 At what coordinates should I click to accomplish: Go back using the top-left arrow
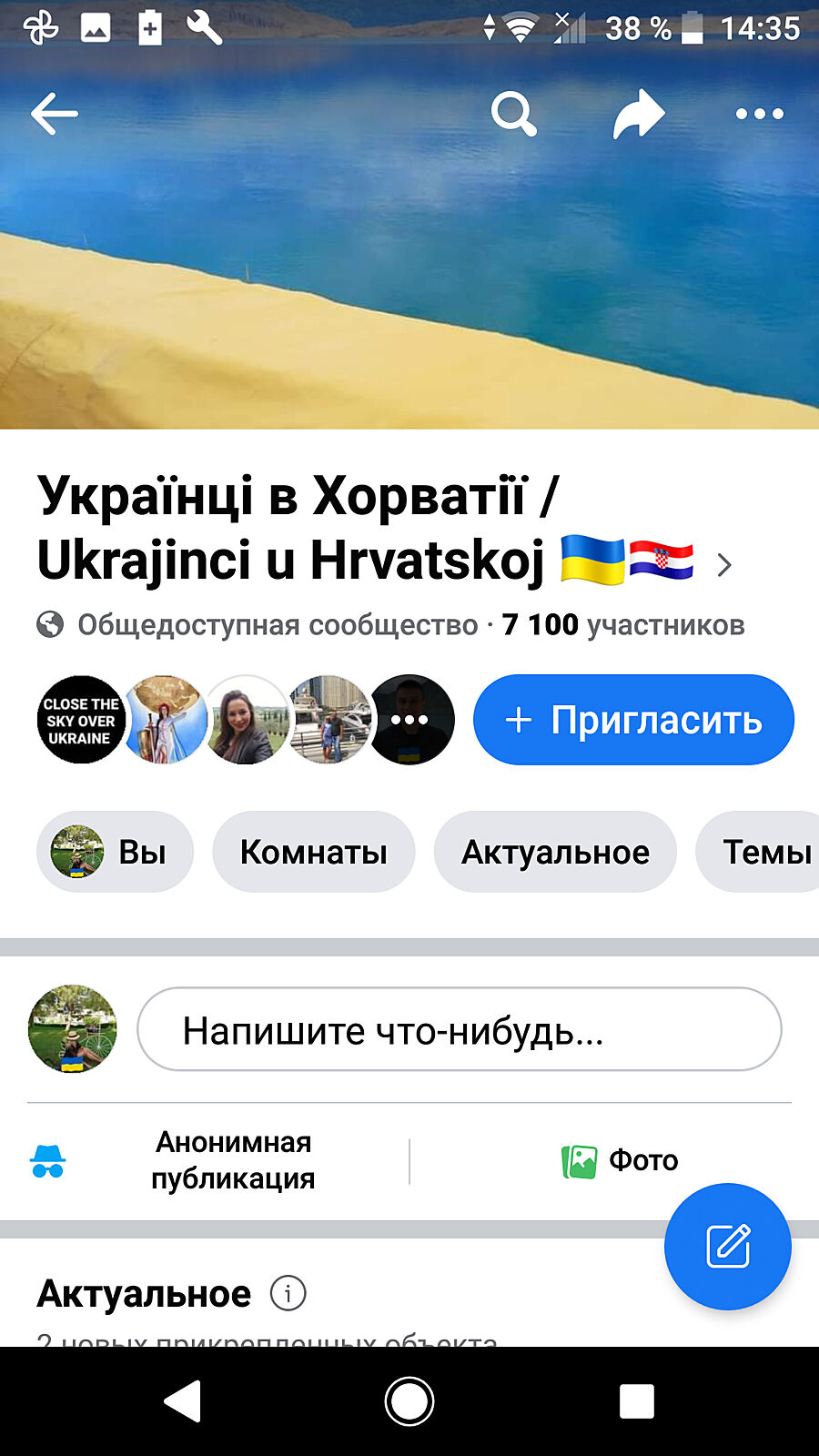tap(55, 115)
